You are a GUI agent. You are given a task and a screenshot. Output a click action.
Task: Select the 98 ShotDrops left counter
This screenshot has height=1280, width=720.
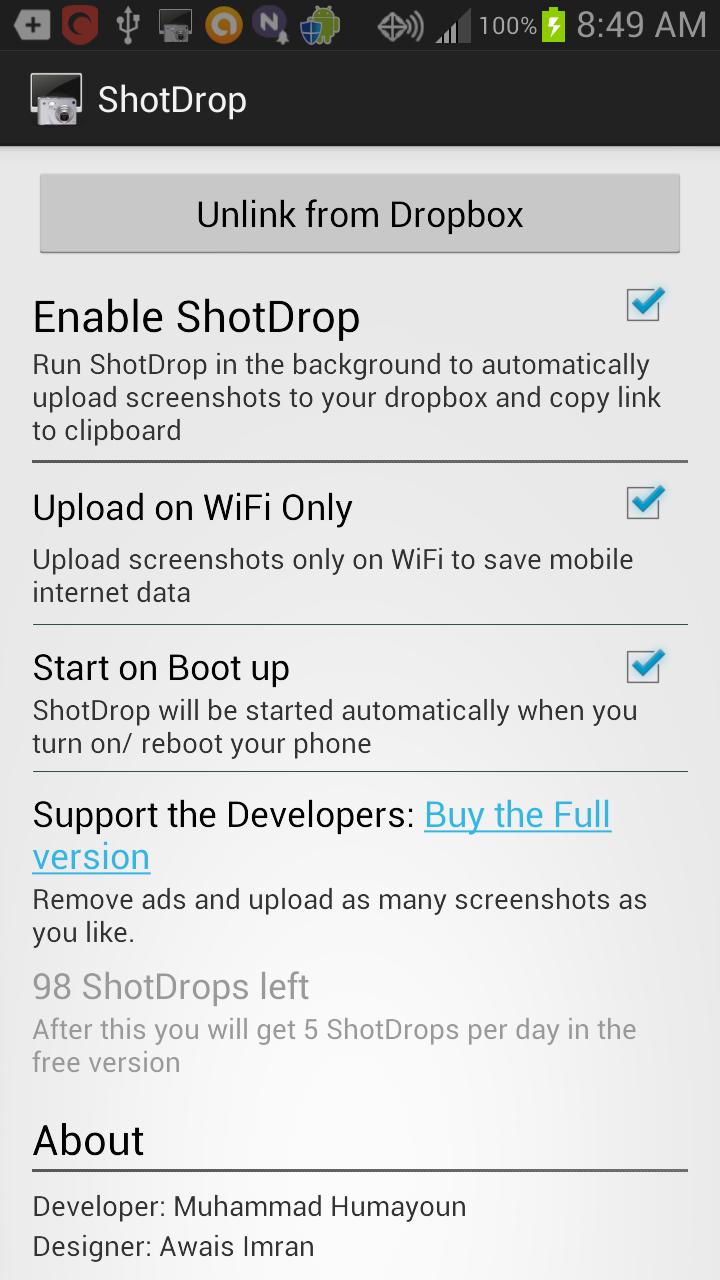(x=170, y=986)
